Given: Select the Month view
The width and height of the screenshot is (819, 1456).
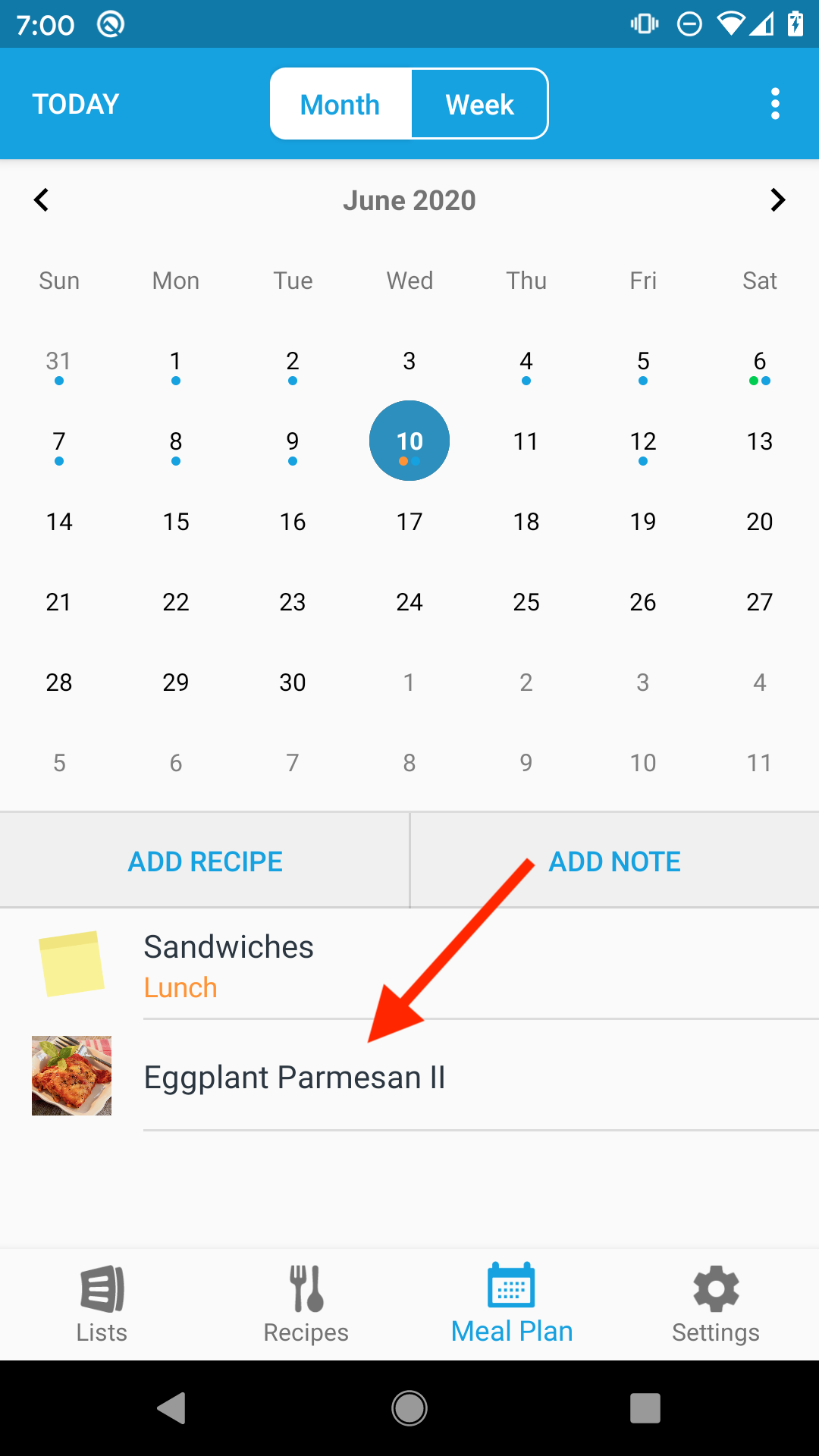Looking at the screenshot, I should [x=340, y=104].
